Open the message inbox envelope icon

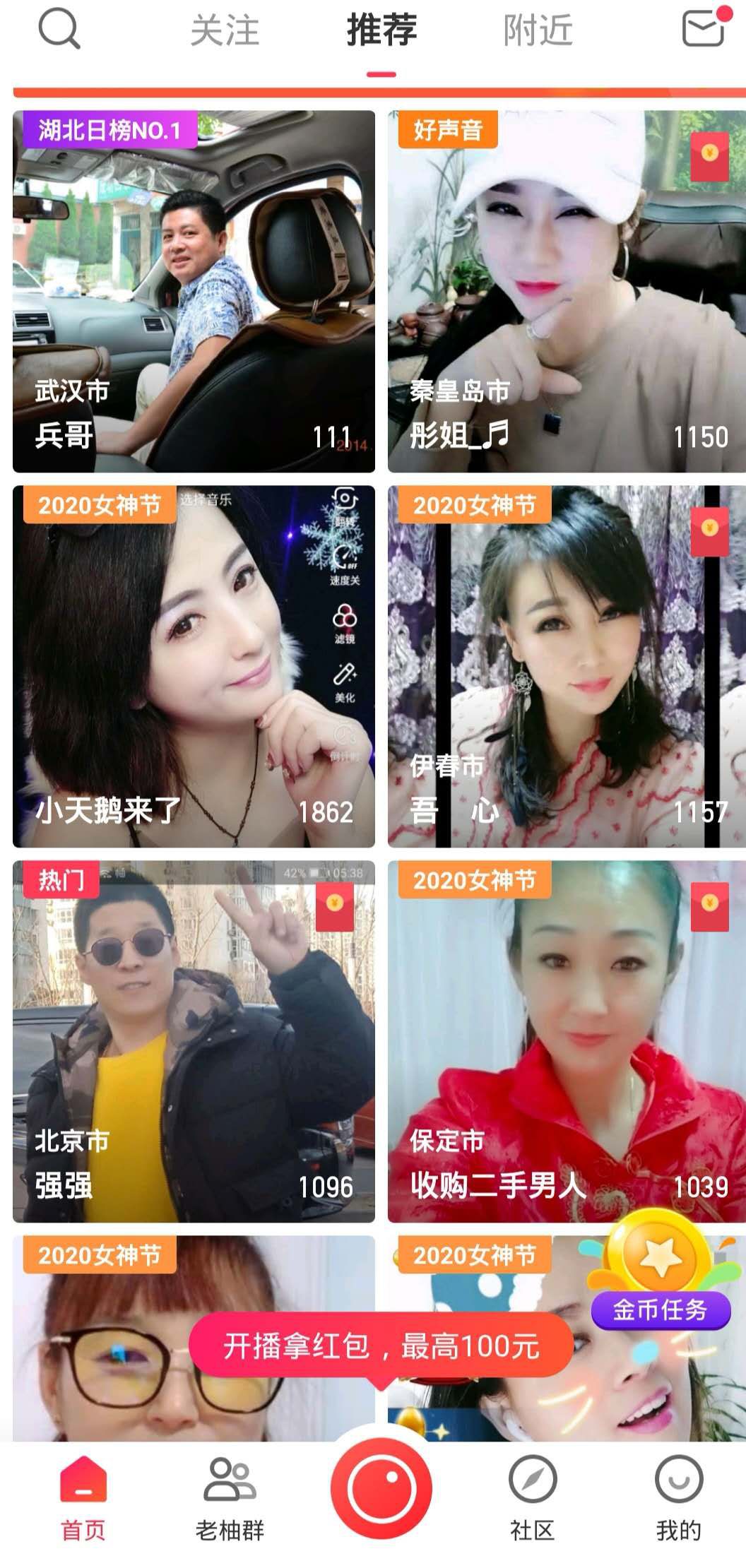click(701, 30)
